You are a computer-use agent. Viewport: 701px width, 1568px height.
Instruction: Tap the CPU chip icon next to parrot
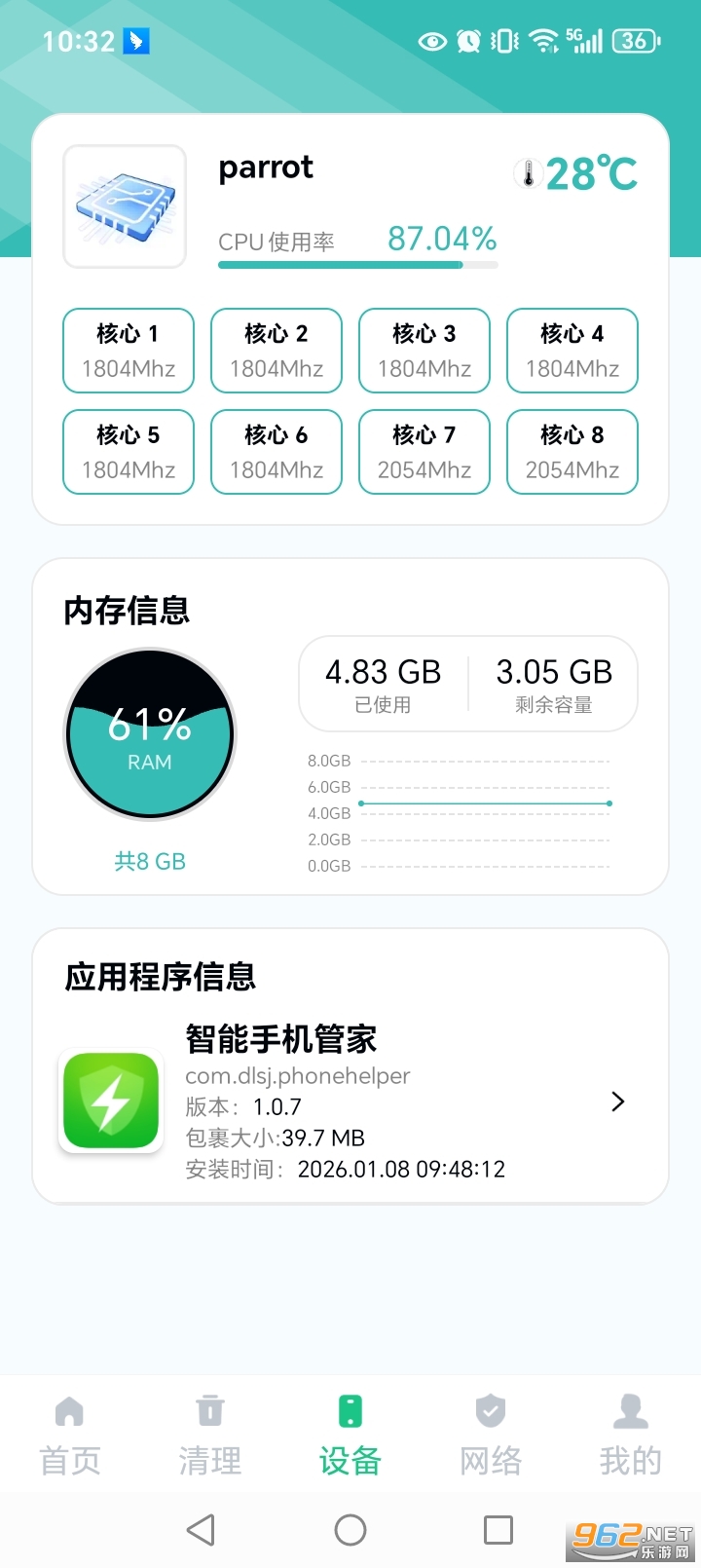pos(124,205)
